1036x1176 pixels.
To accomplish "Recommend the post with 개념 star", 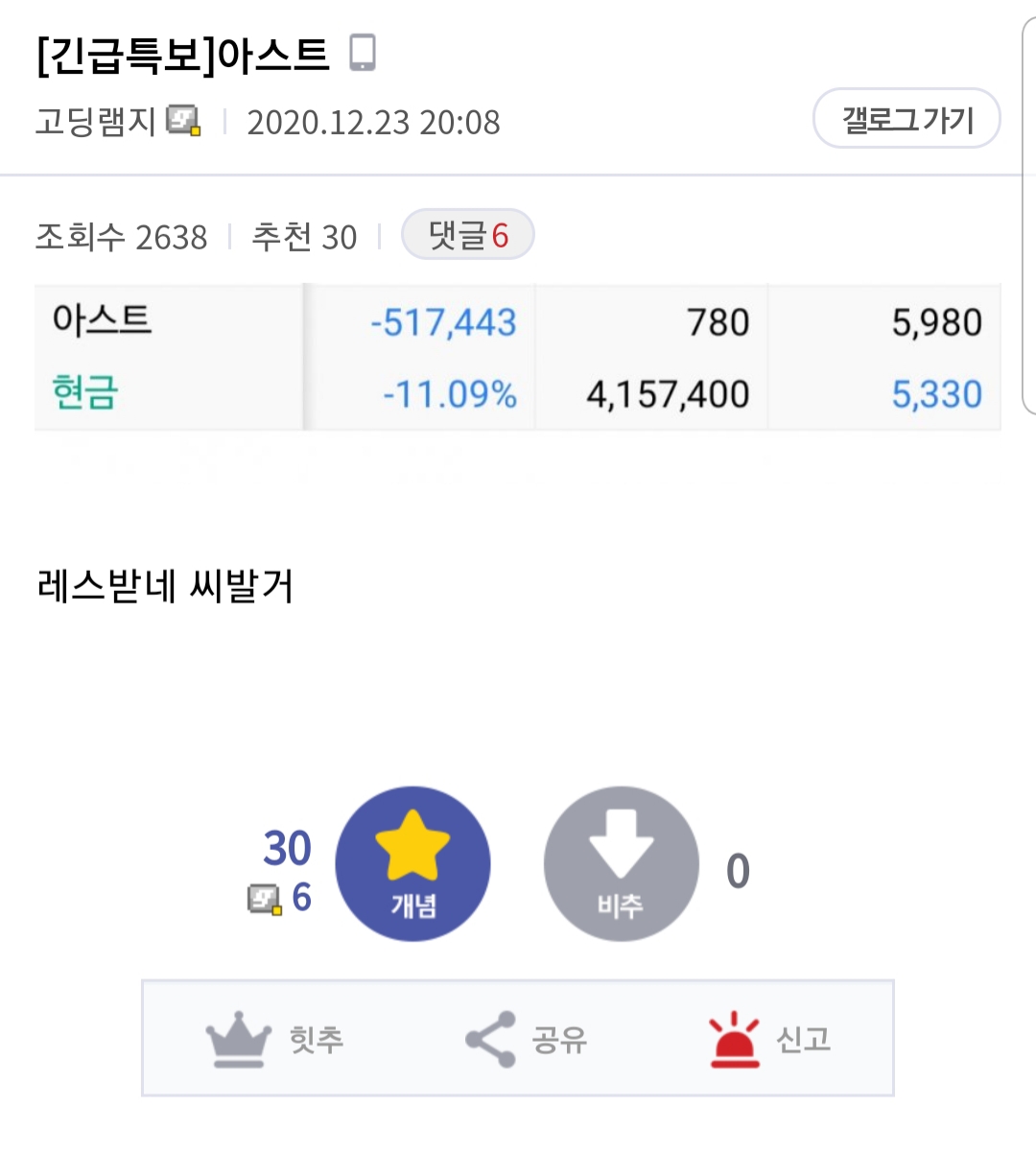I will (x=412, y=863).
